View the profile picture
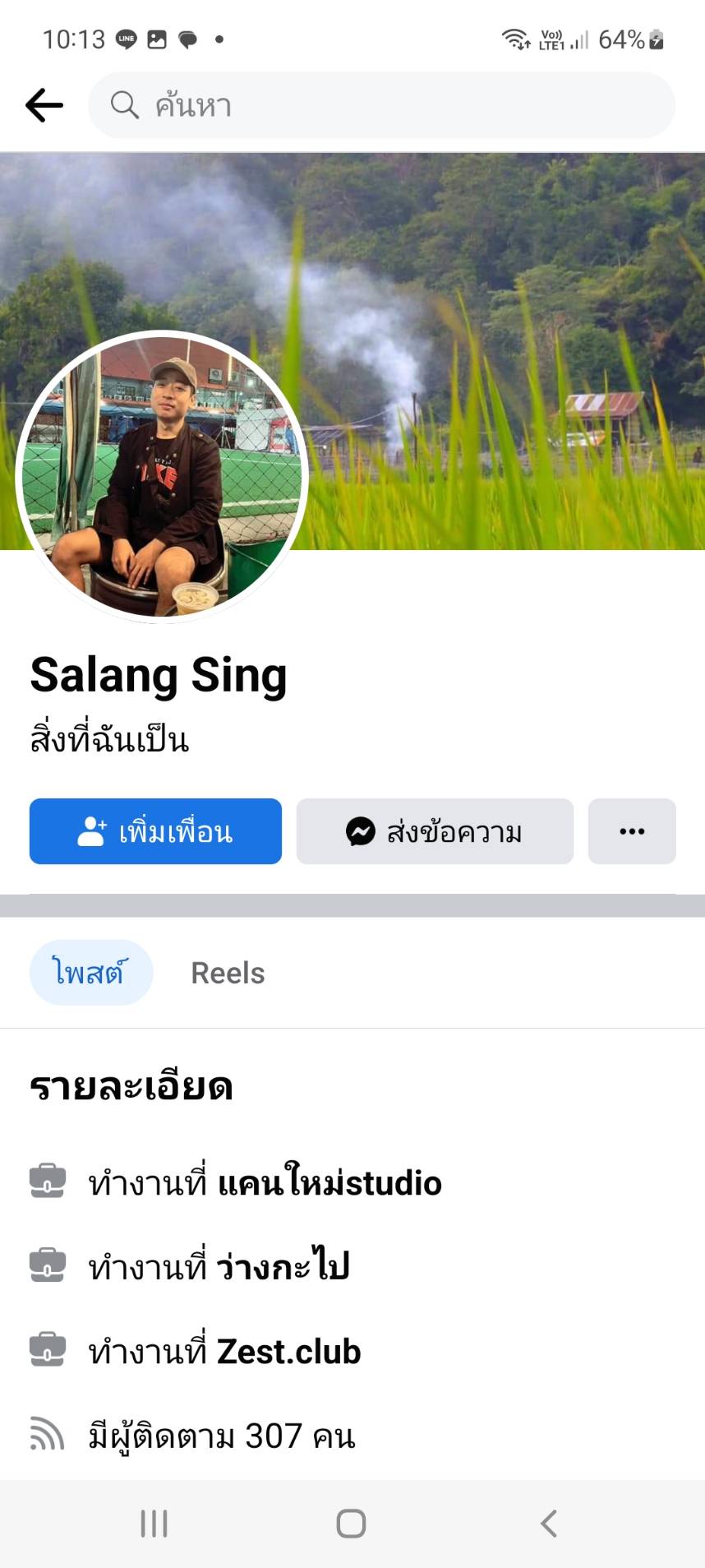The image size is (705, 1568). (162, 477)
